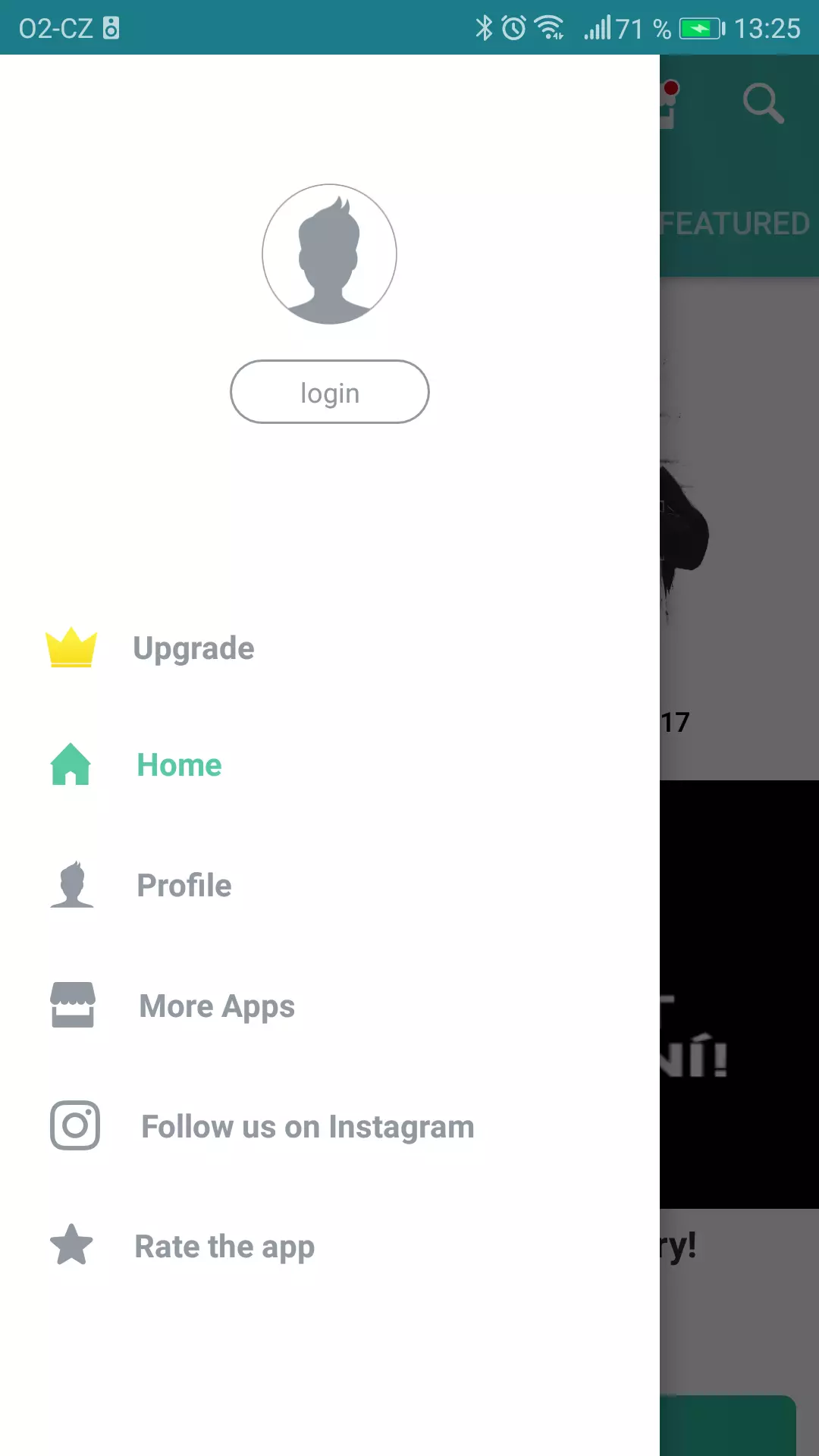Viewport: 819px width, 1456px height.
Task: Open search with the magnifier icon
Action: (x=763, y=103)
